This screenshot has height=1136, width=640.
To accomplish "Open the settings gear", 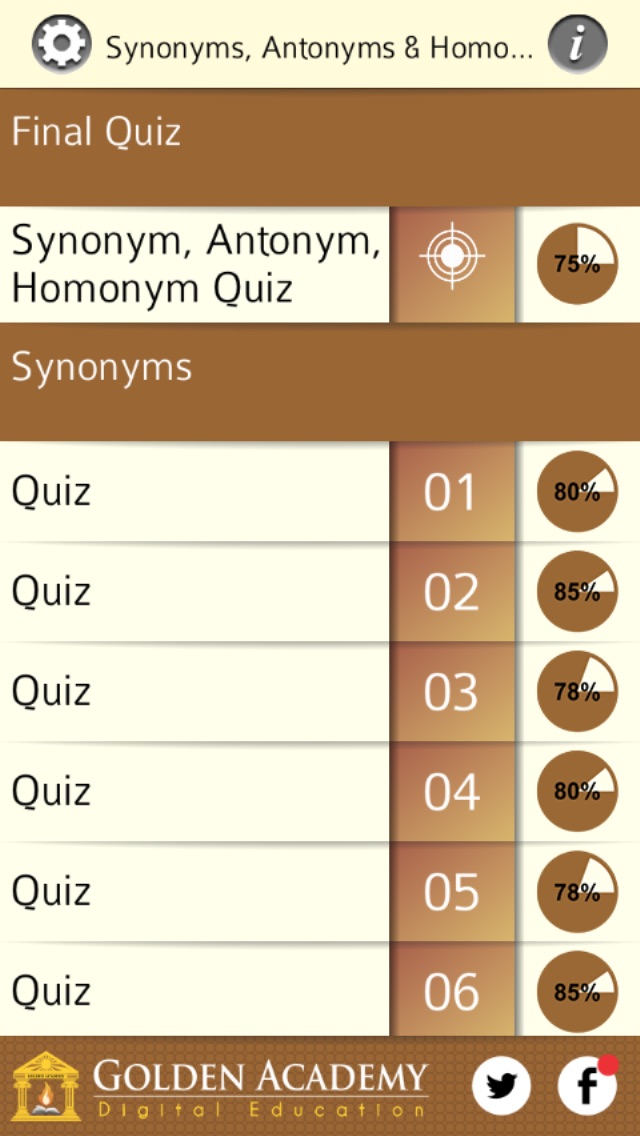I will pyautogui.click(x=61, y=45).
